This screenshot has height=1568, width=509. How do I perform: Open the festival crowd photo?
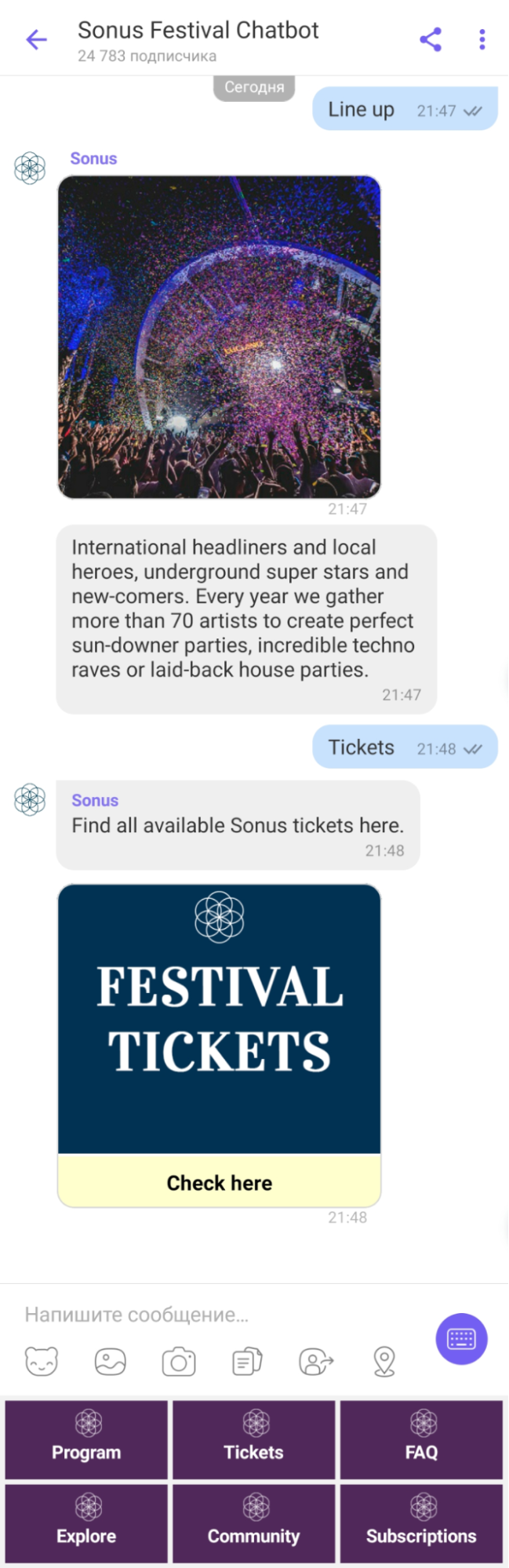pos(219,337)
